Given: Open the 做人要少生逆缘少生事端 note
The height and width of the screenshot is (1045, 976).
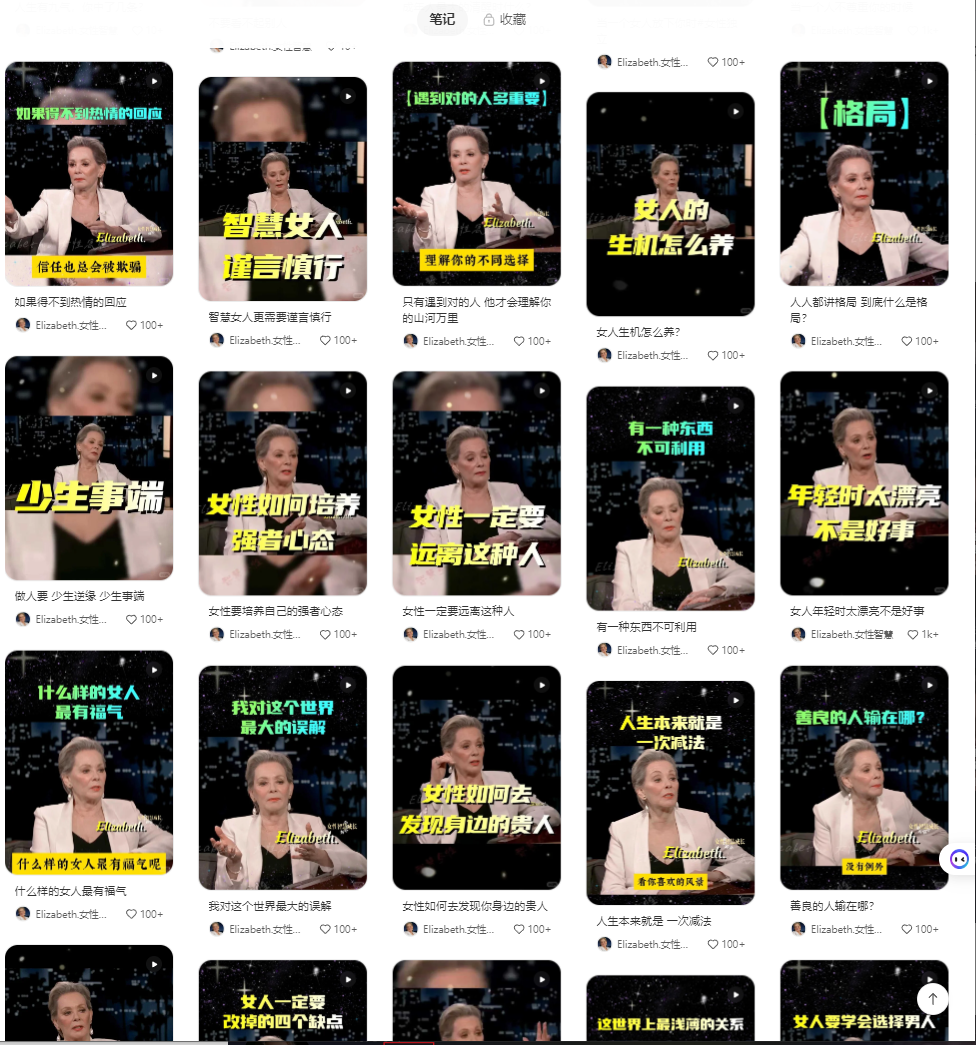Looking at the screenshot, I should coord(89,468).
